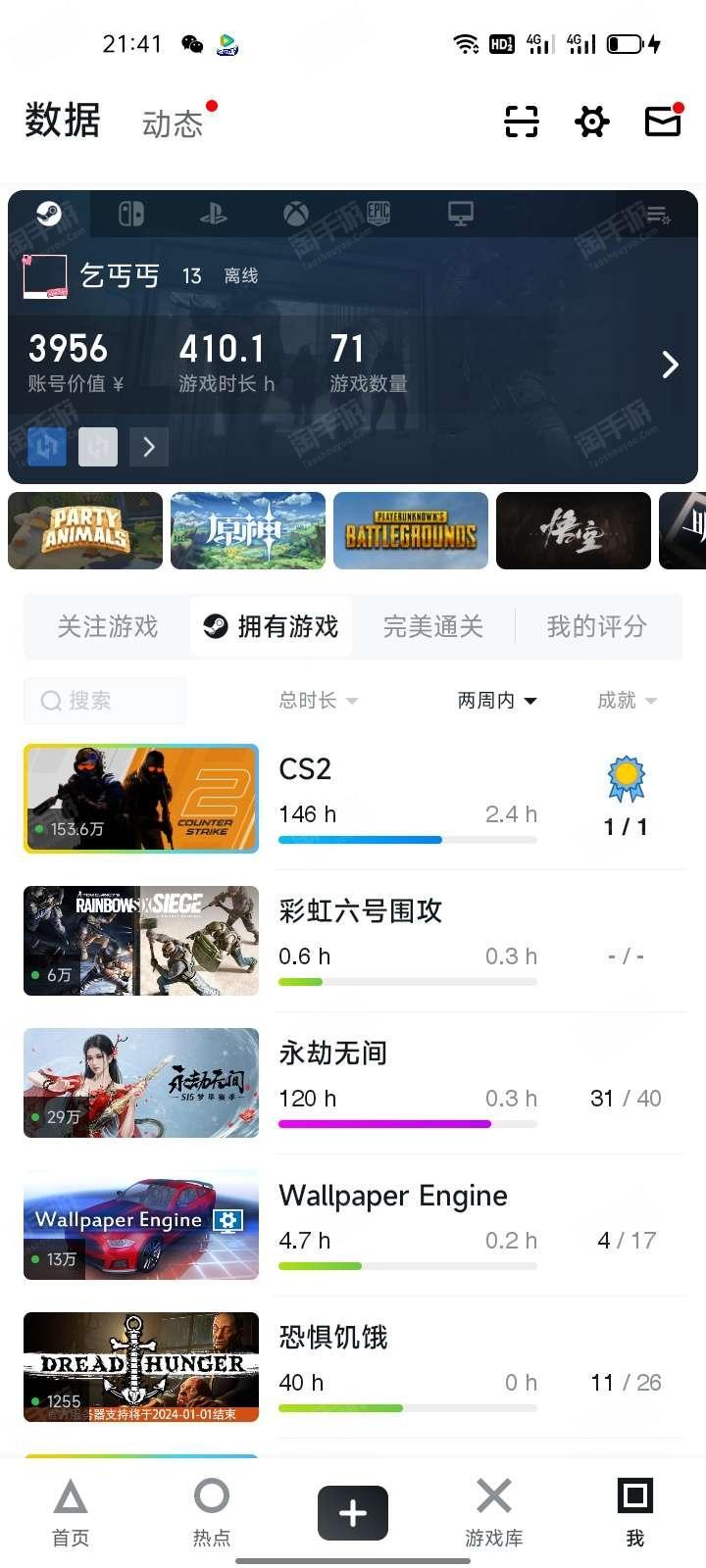This screenshot has width=706, height=1568.
Task: Open the Party Animals game tile
Action: (x=85, y=530)
